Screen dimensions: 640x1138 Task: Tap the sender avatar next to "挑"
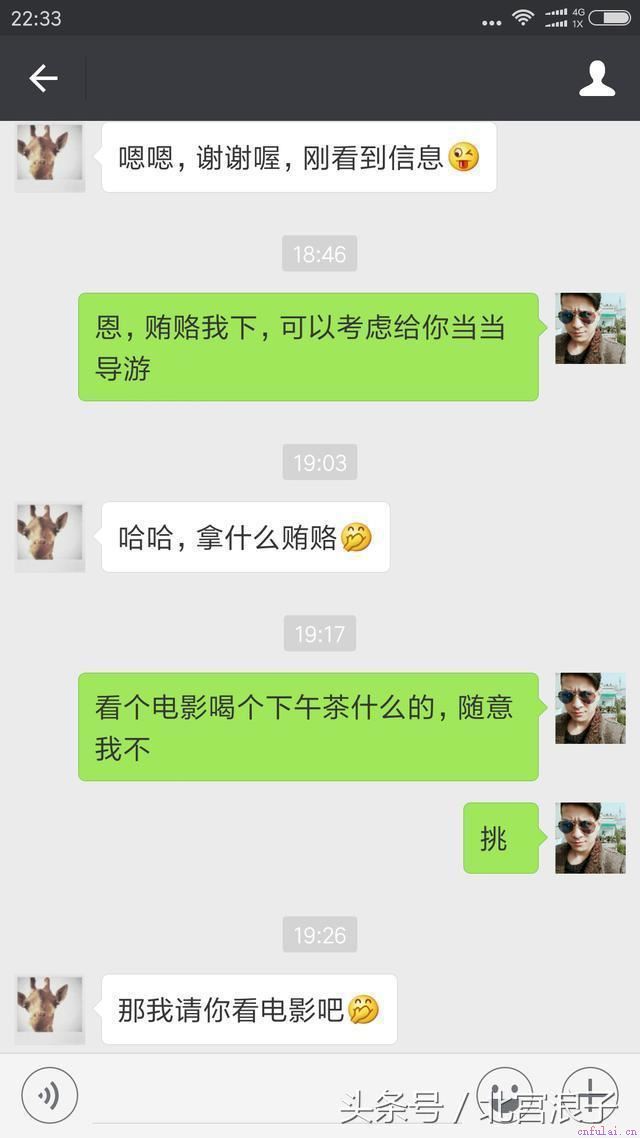click(x=590, y=838)
